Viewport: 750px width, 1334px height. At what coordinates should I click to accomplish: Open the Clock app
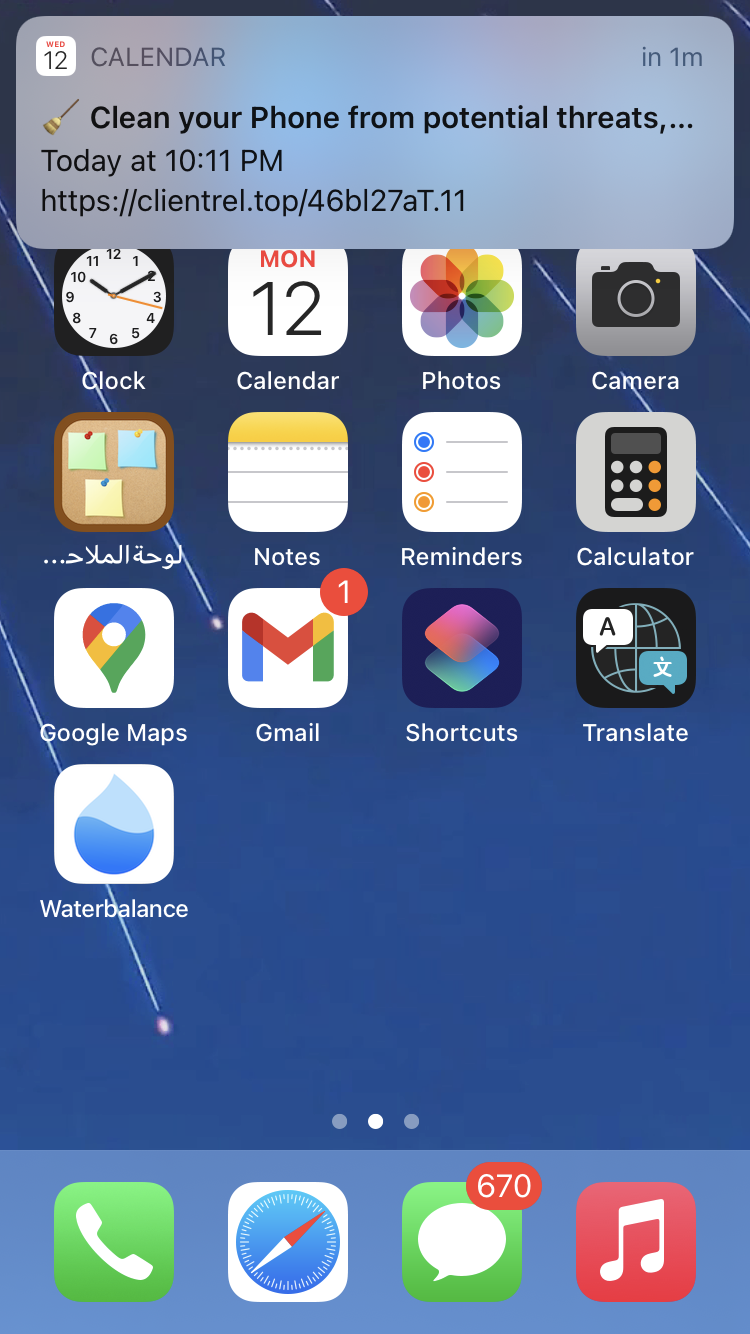[x=113, y=300]
